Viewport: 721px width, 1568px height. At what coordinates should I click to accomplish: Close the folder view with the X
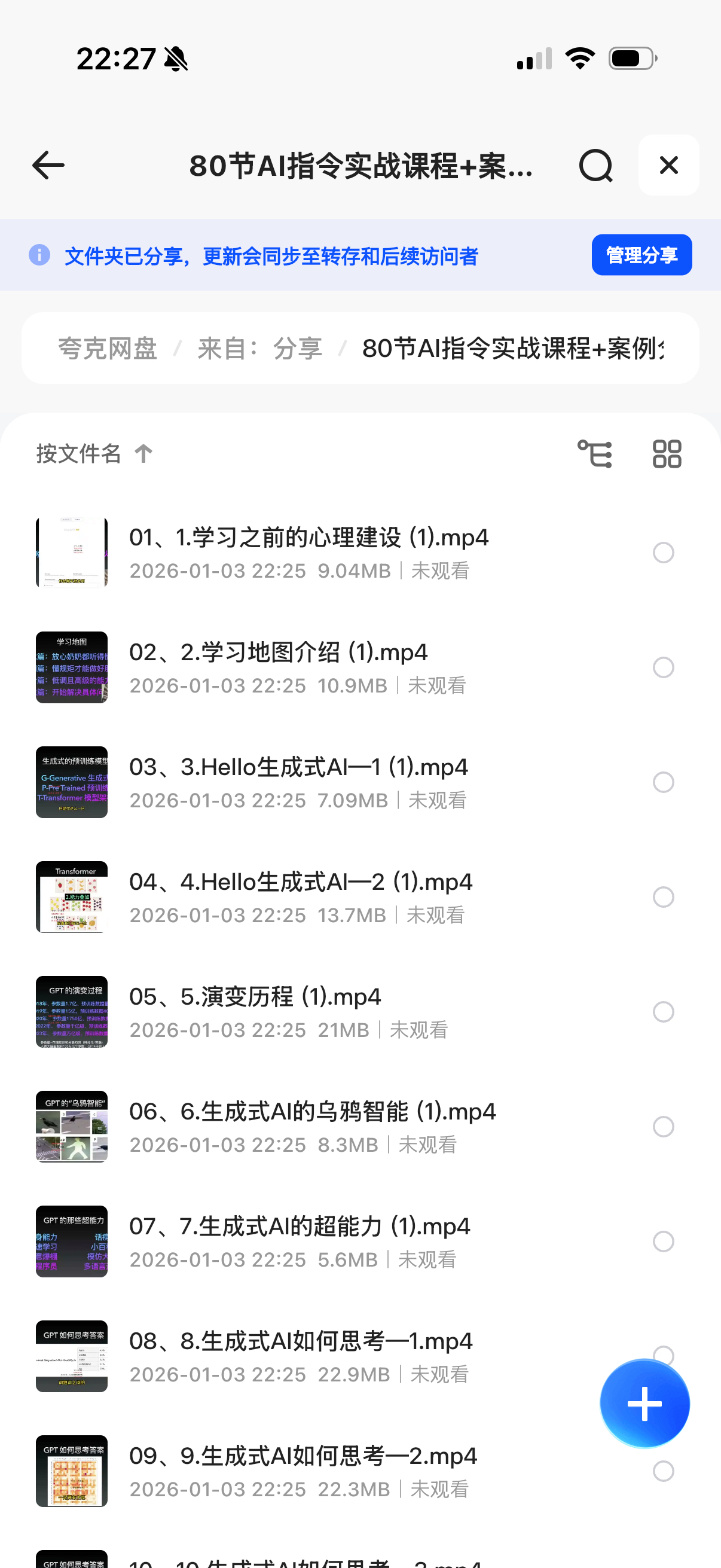(x=668, y=166)
